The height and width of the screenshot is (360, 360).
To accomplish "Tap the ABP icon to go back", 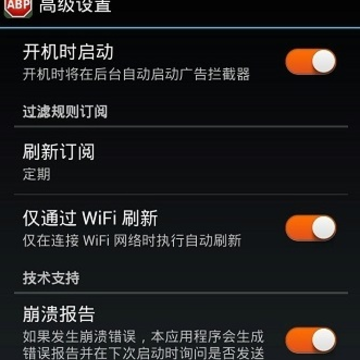I will point(18,8).
